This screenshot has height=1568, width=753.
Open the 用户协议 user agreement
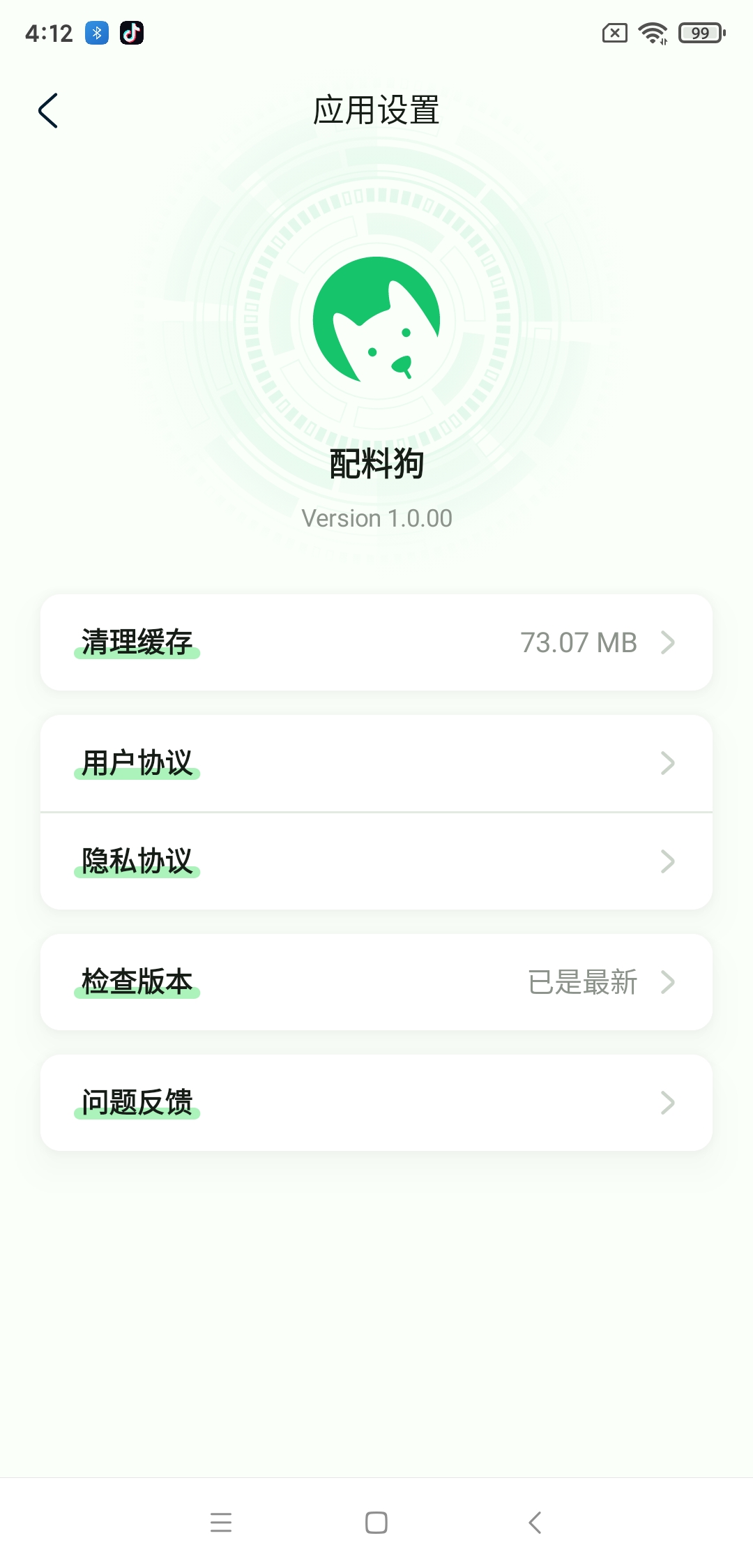coord(137,764)
